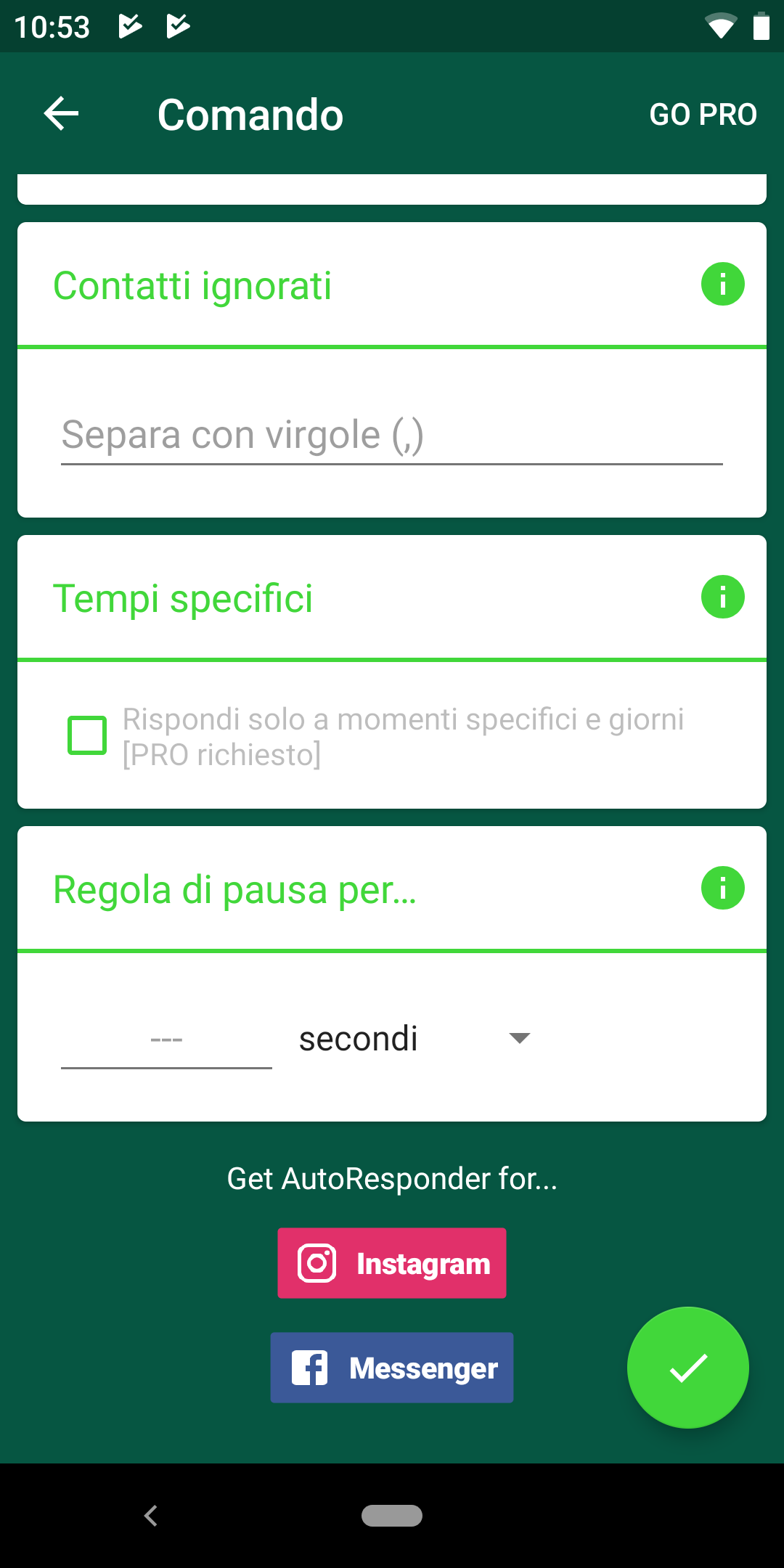This screenshot has width=784, height=1568.
Task: Focus the Separa con virgole field
Action: coord(392,436)
